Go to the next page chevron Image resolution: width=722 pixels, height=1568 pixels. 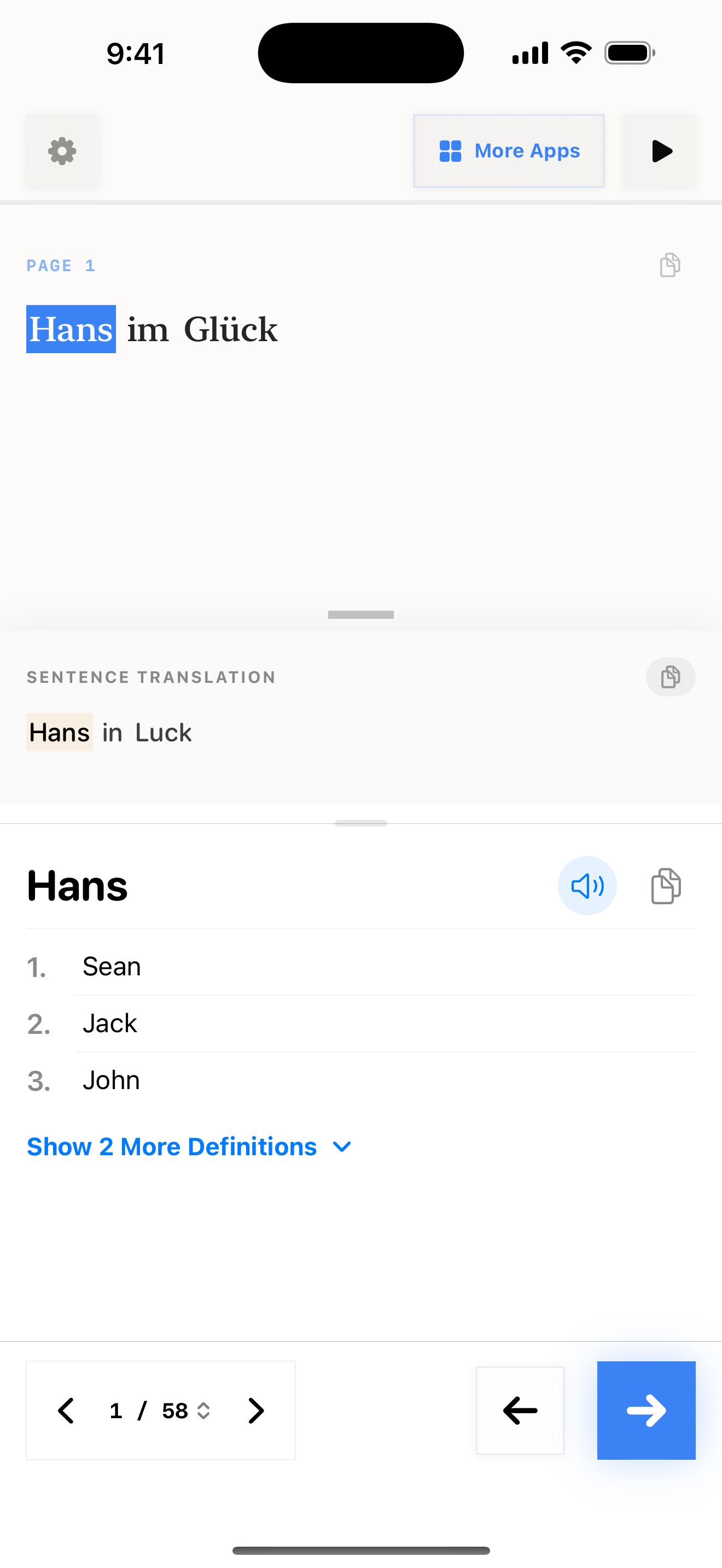[257, 1411]
